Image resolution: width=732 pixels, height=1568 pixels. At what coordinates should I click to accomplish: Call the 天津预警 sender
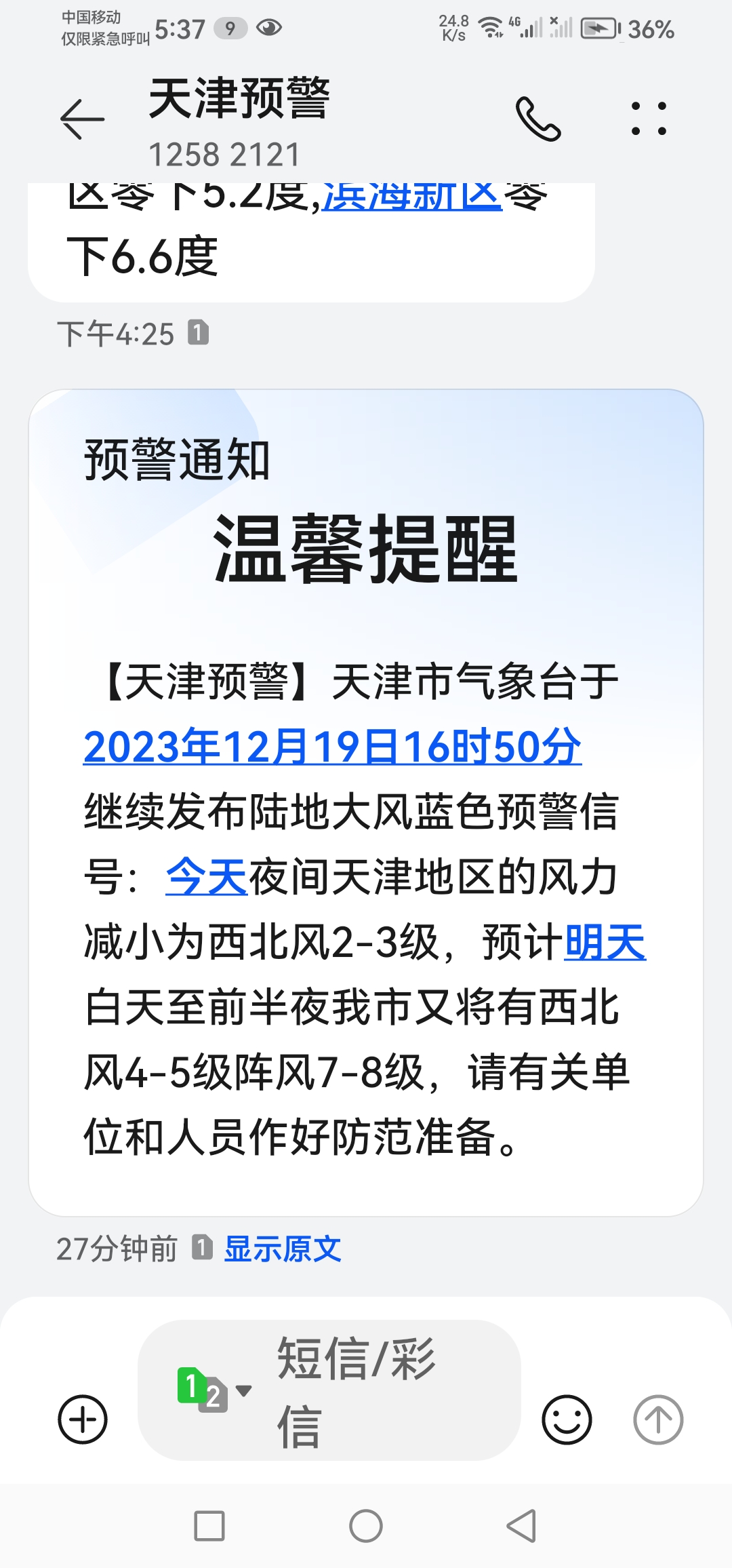click(x=538, y=119)
